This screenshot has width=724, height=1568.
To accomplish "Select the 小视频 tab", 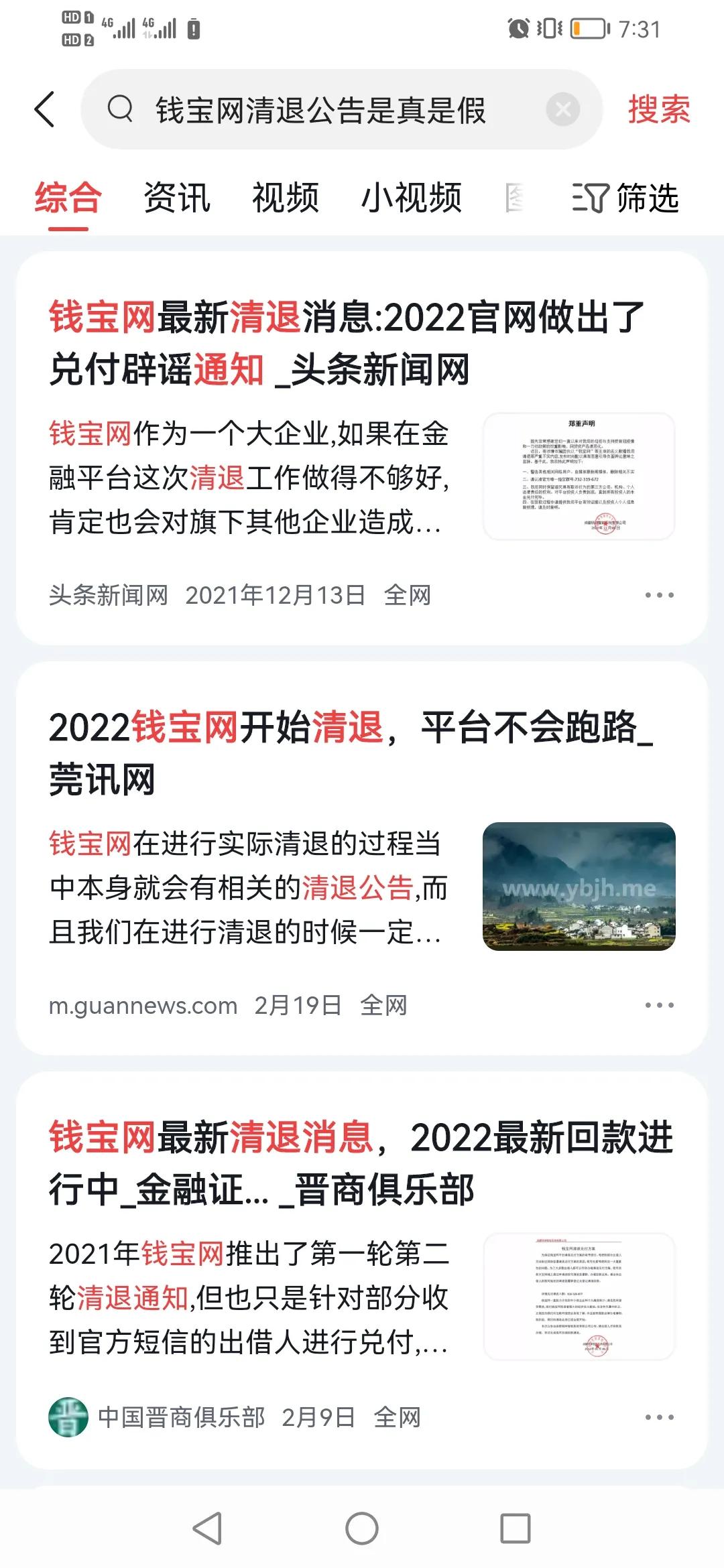I will point(412,198).
